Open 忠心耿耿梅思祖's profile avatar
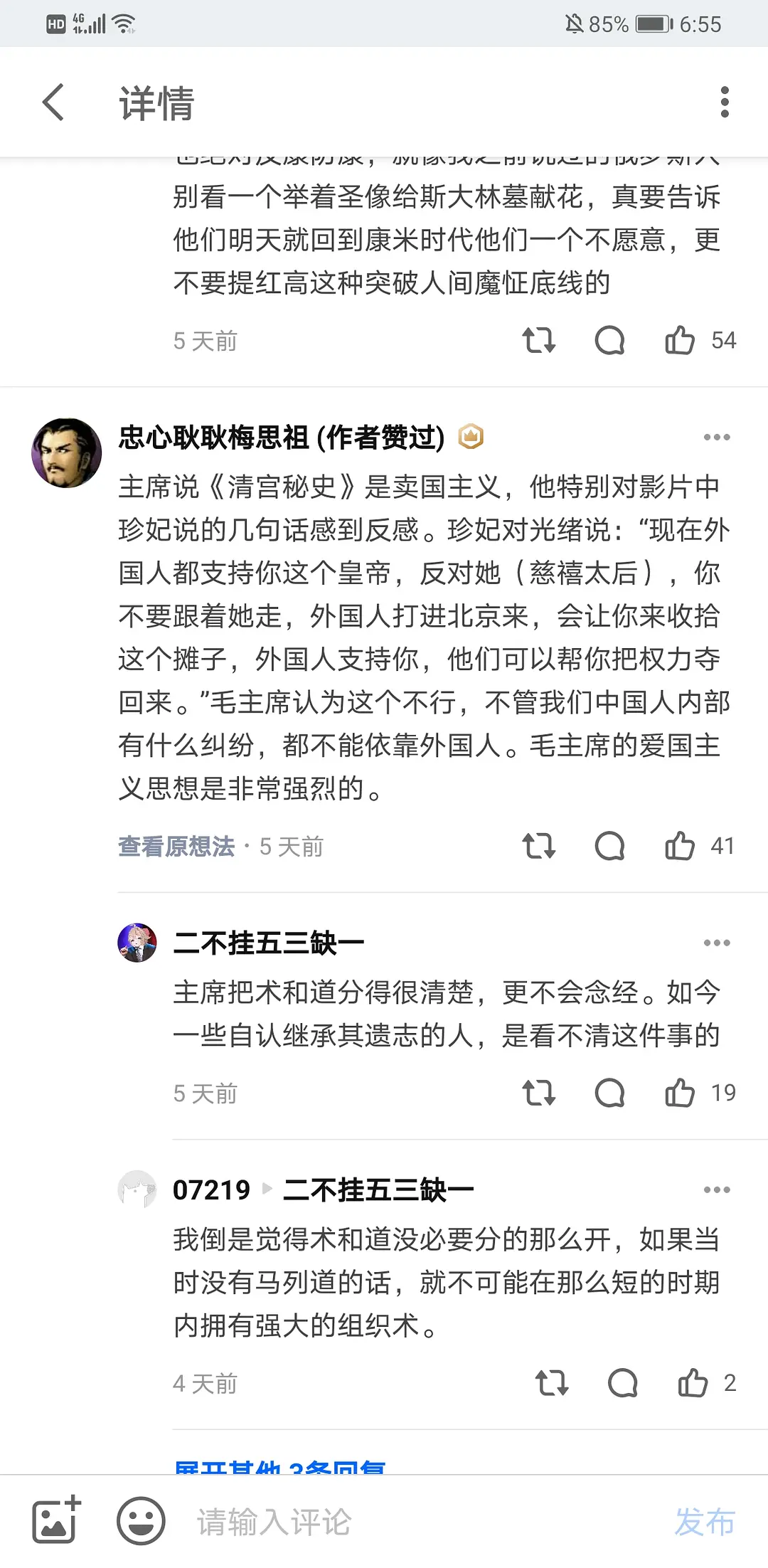The image size is (768, 1568). (67, 453)
